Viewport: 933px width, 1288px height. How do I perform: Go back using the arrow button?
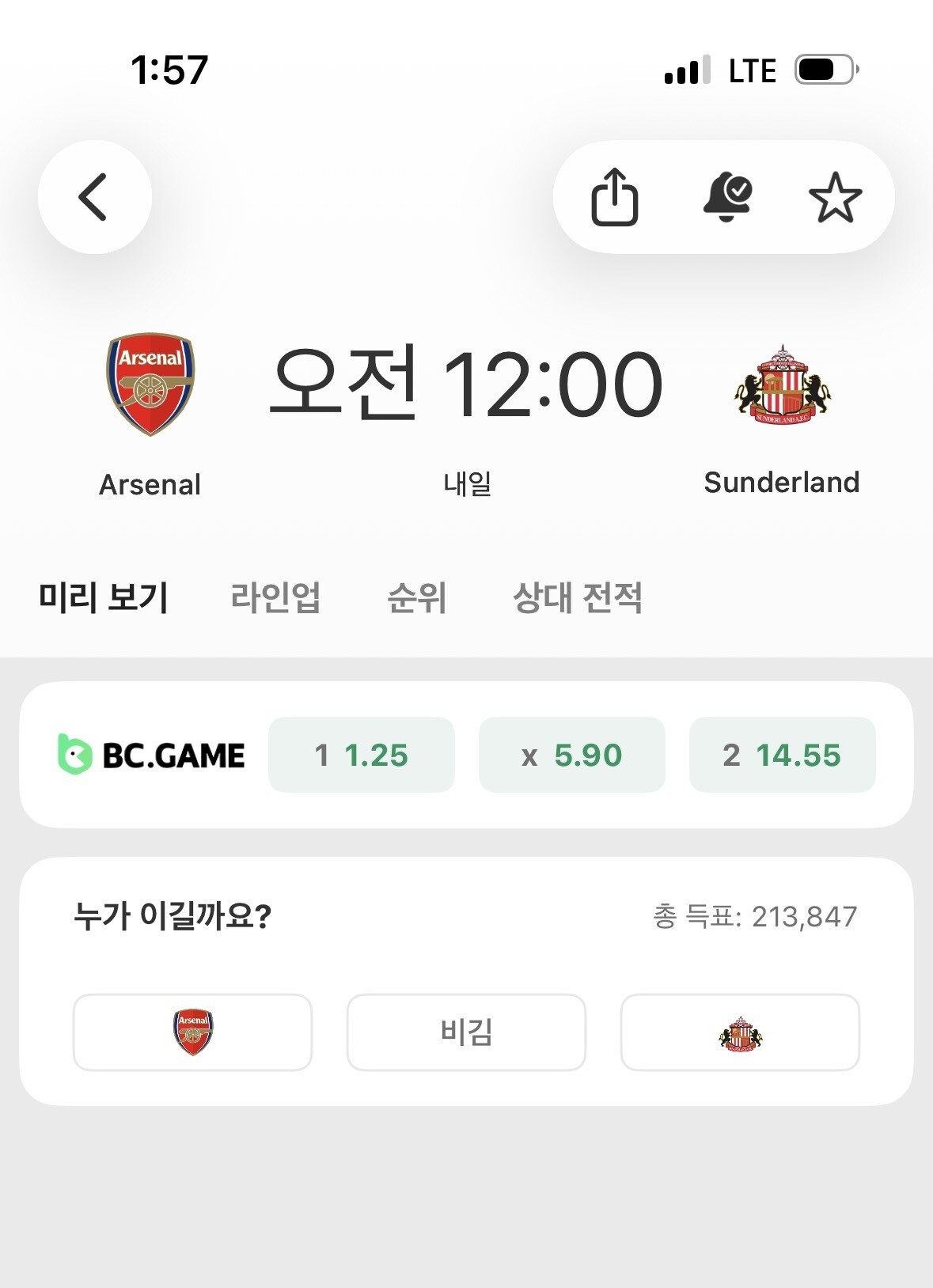(x=94, y=197)
